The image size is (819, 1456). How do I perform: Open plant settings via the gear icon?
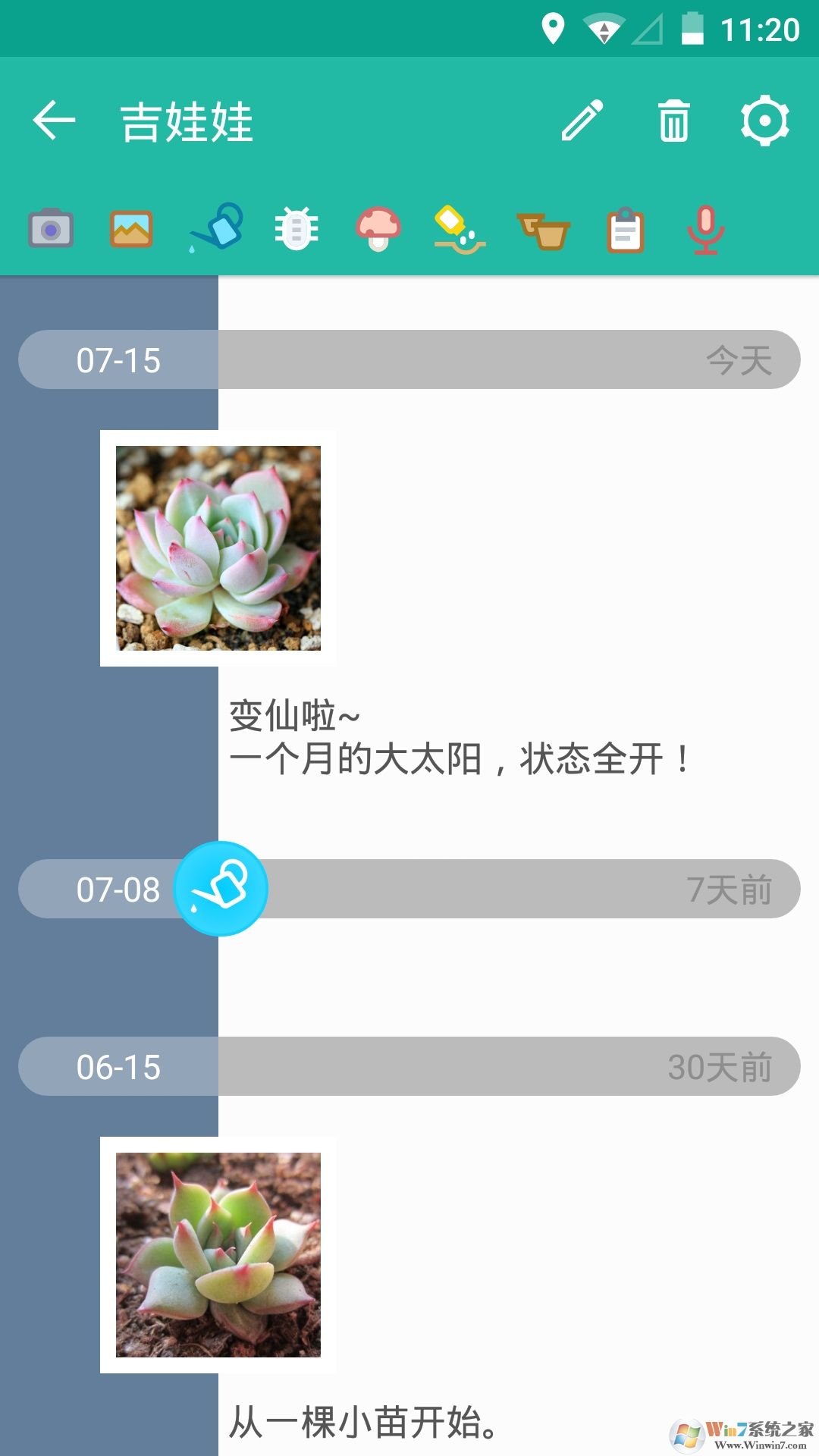pyautogui.click(x=766, y=121)
